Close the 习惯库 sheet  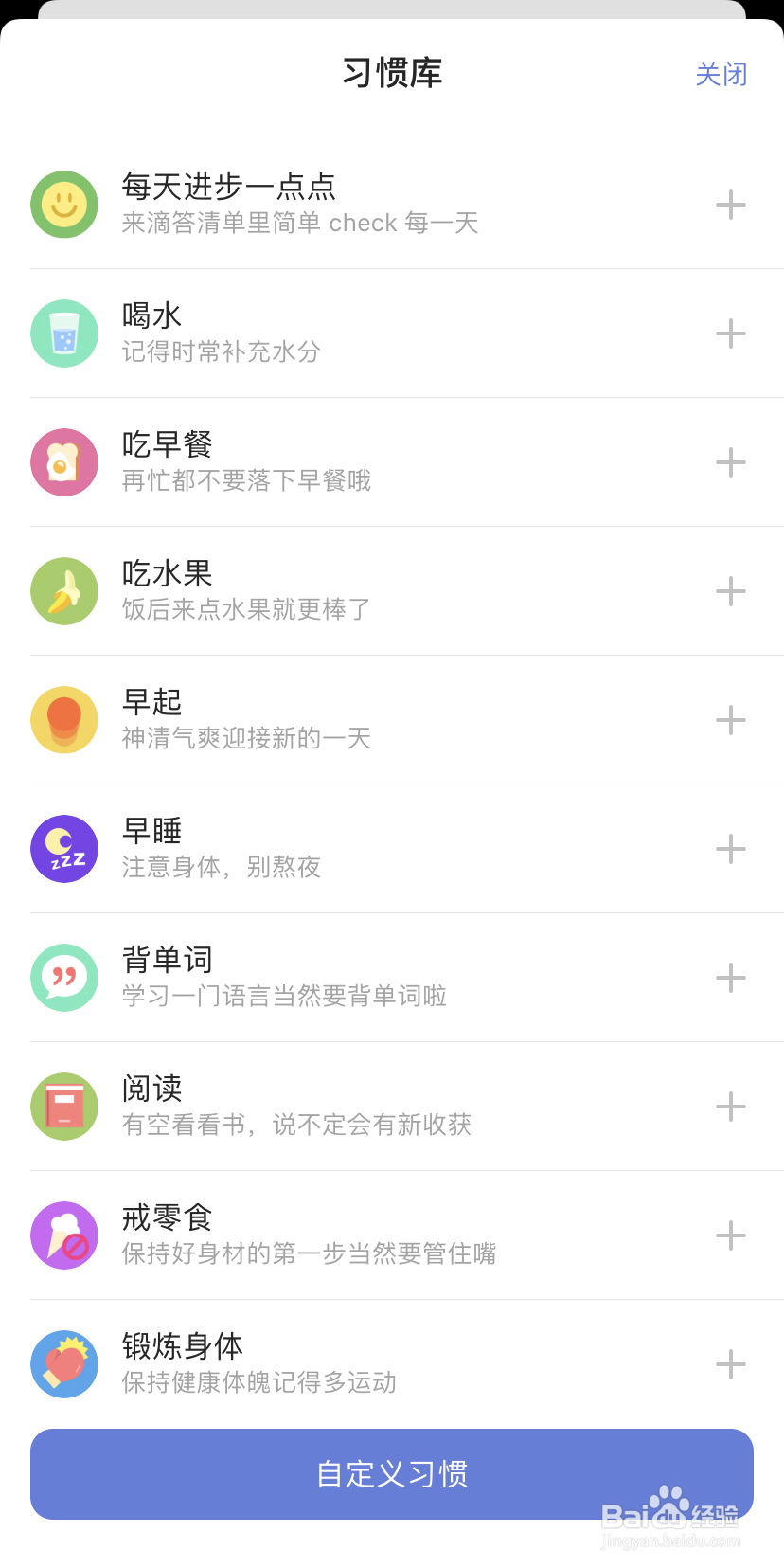(721, 74)
